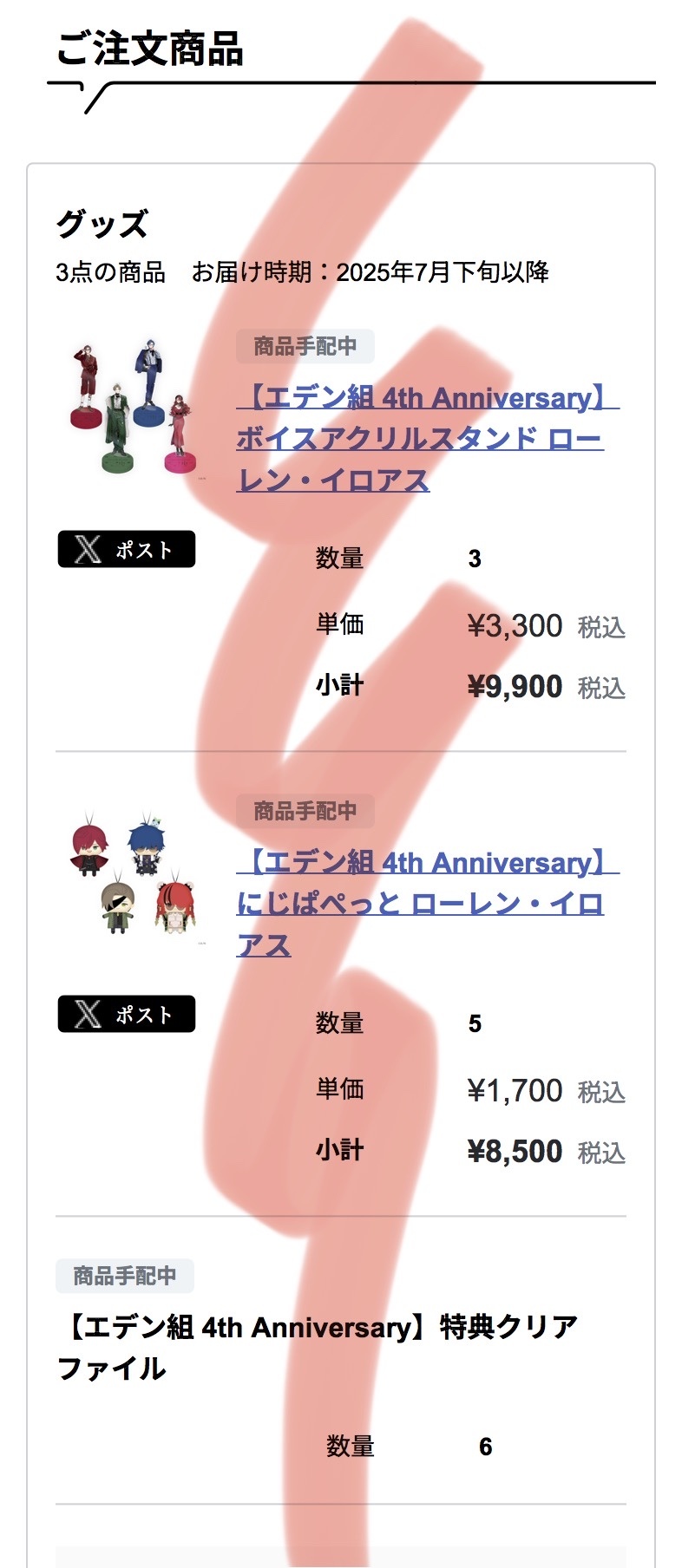Share the acrylic stand item via X ポスト
The height and width of the screenshot is (1568, 682).
[127, 549]
